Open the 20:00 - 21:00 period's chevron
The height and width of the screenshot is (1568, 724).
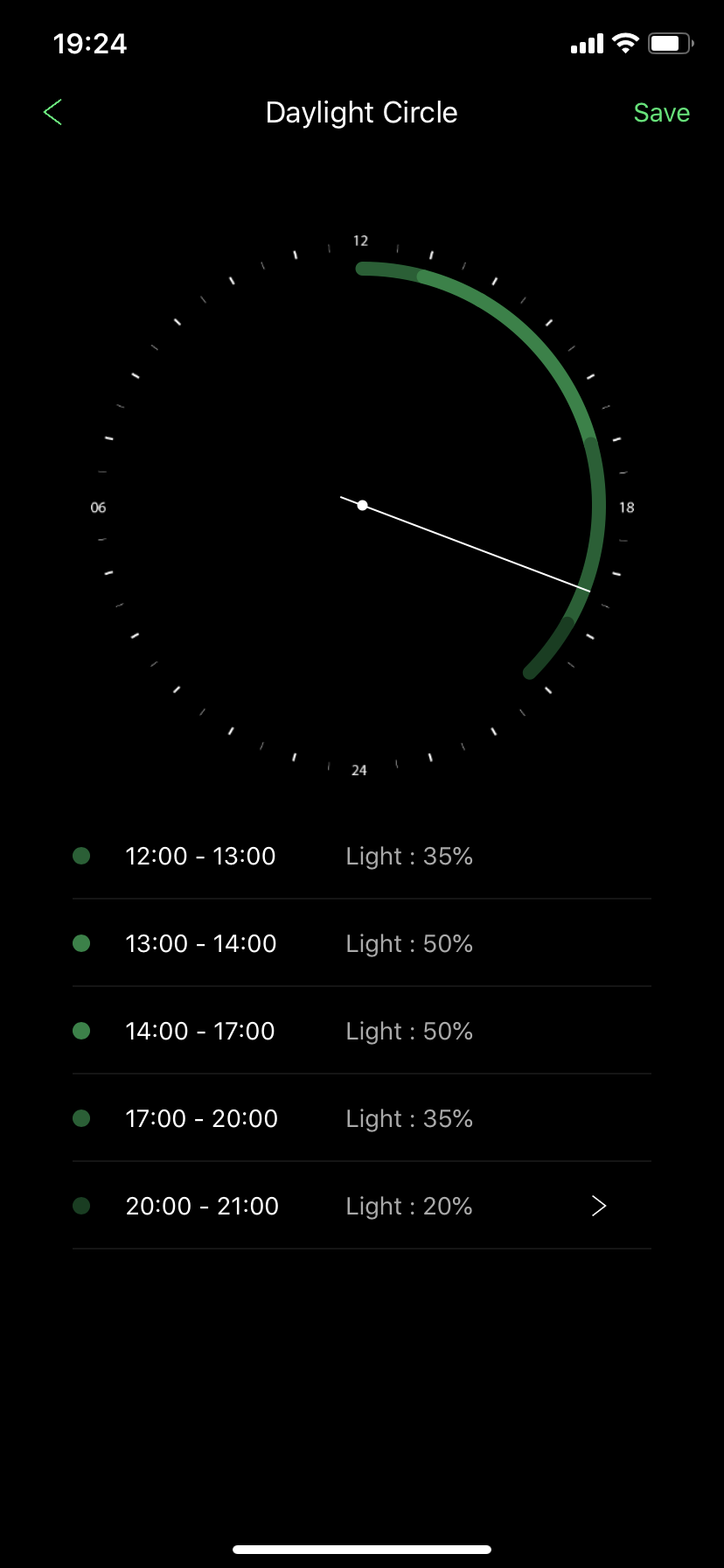pyautogui.click(x=599, y=1206)
